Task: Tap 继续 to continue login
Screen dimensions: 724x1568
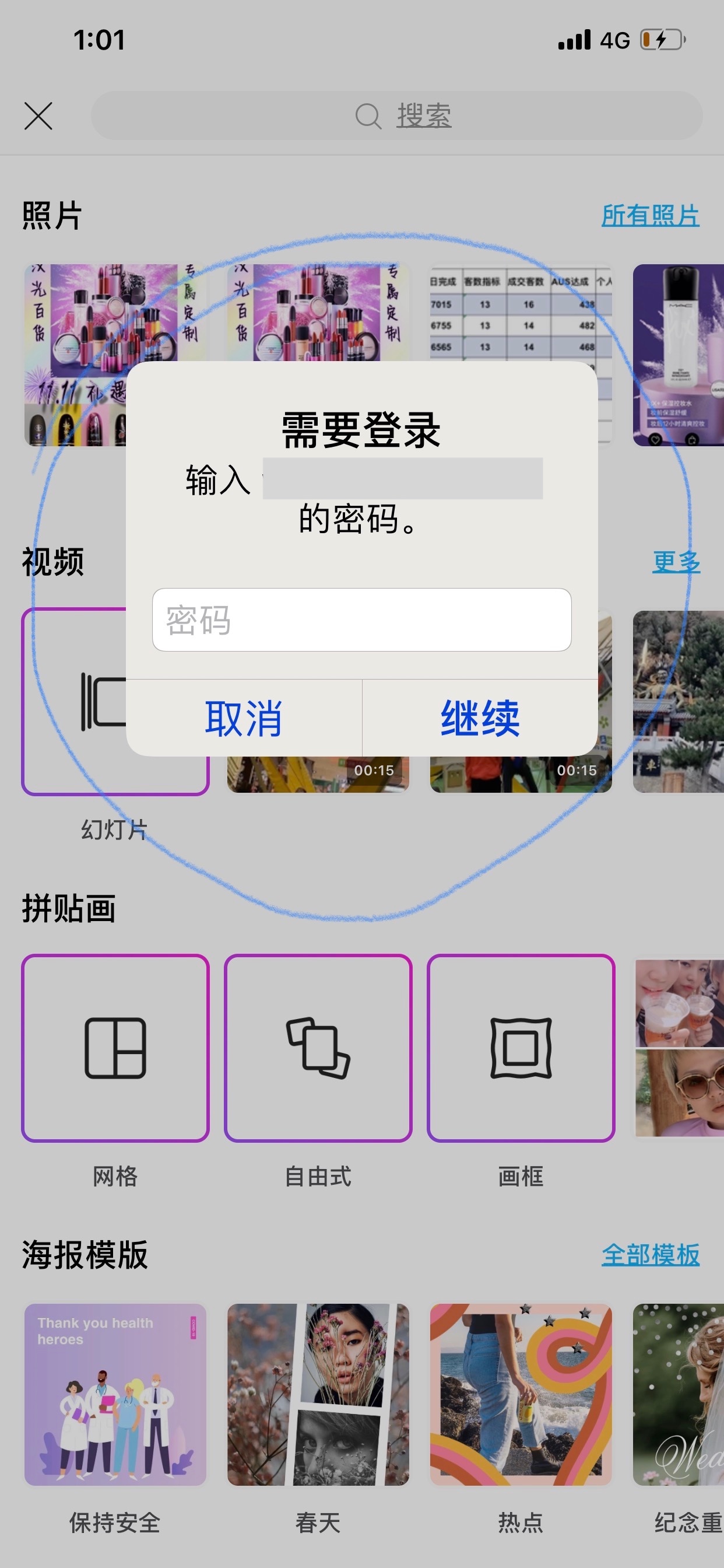Action: tap(480, 718)
